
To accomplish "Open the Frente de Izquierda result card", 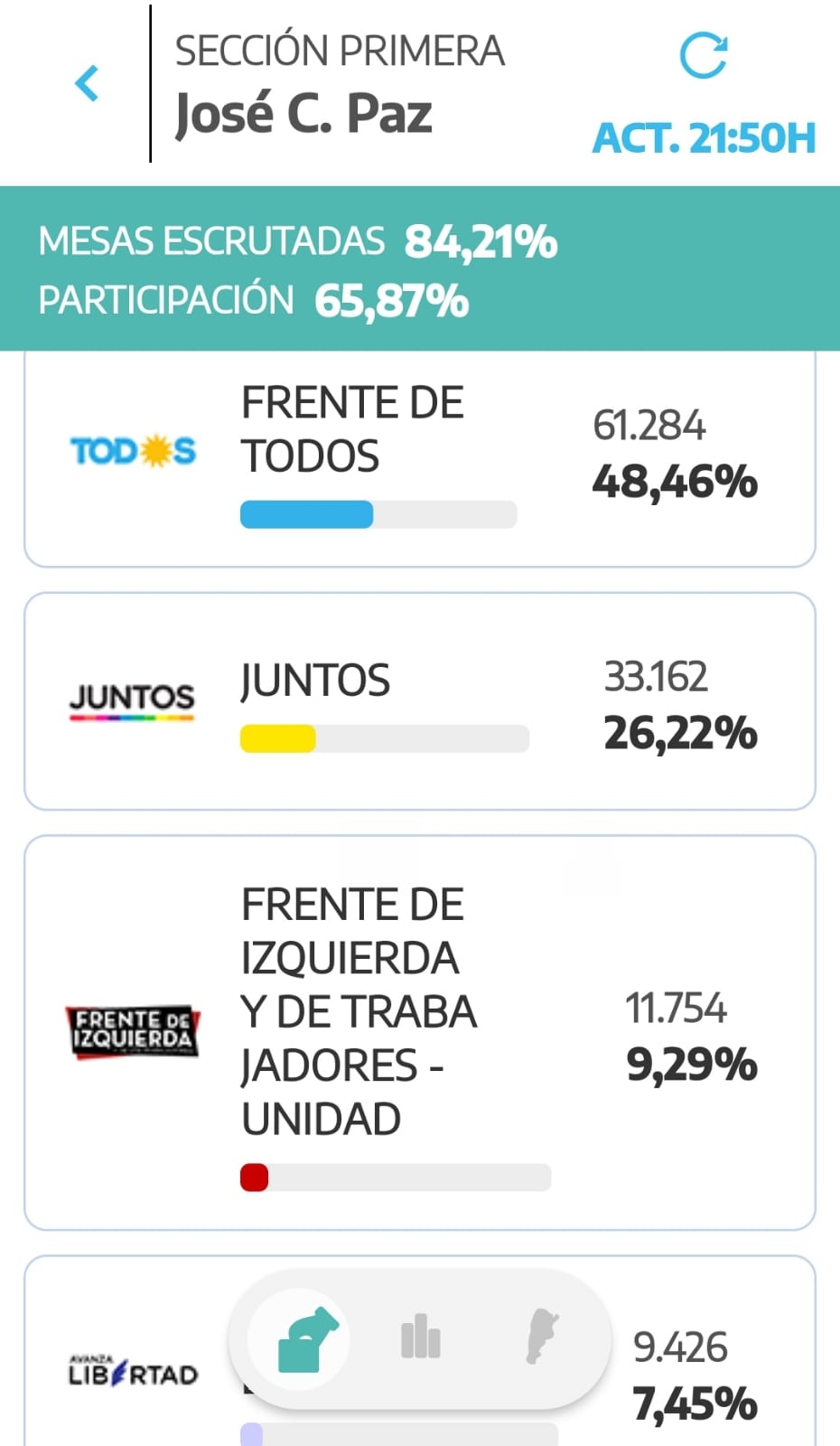I will pyautogui.click(x=419, y=1032).
